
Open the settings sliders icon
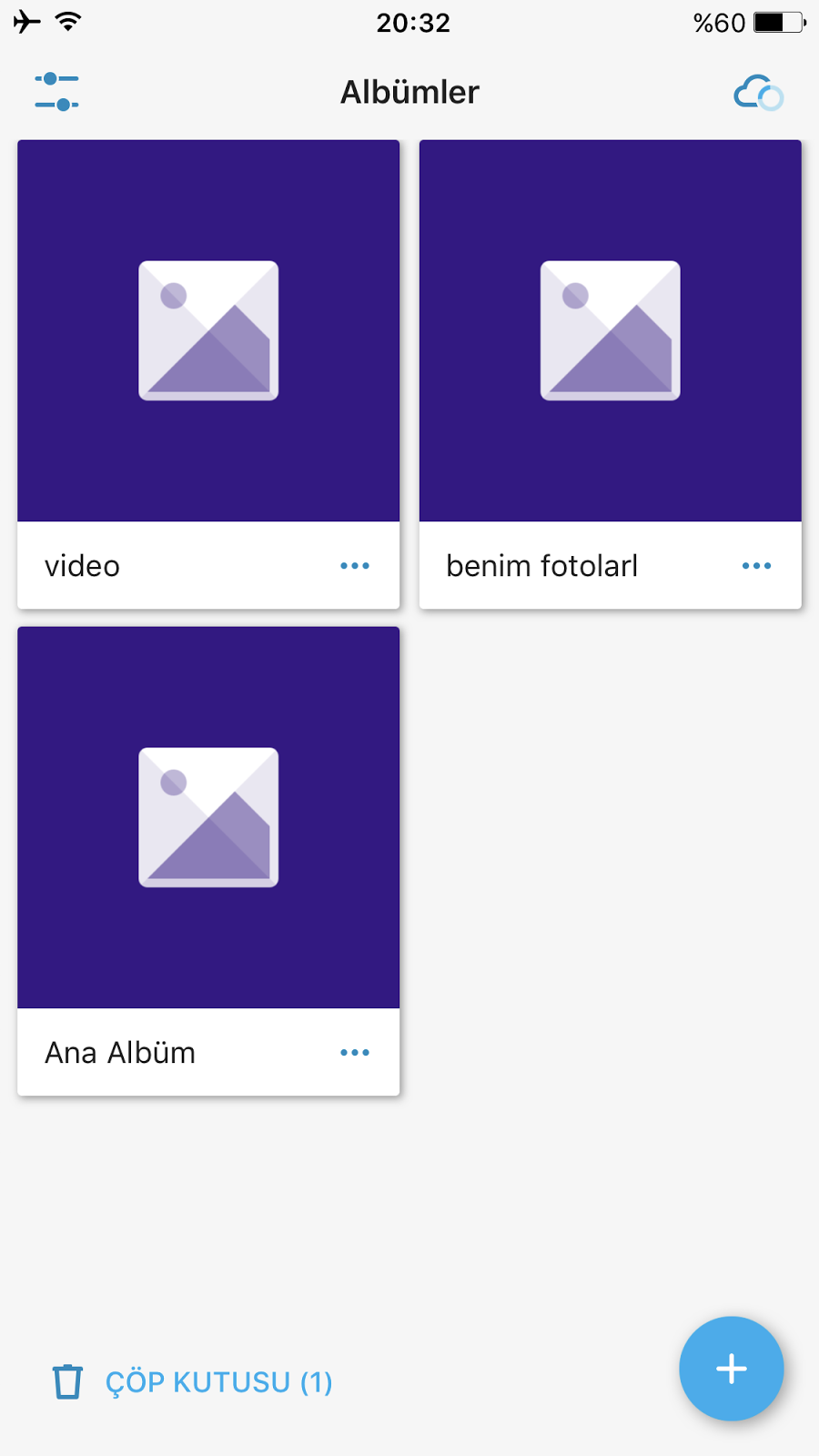(56, 92)
